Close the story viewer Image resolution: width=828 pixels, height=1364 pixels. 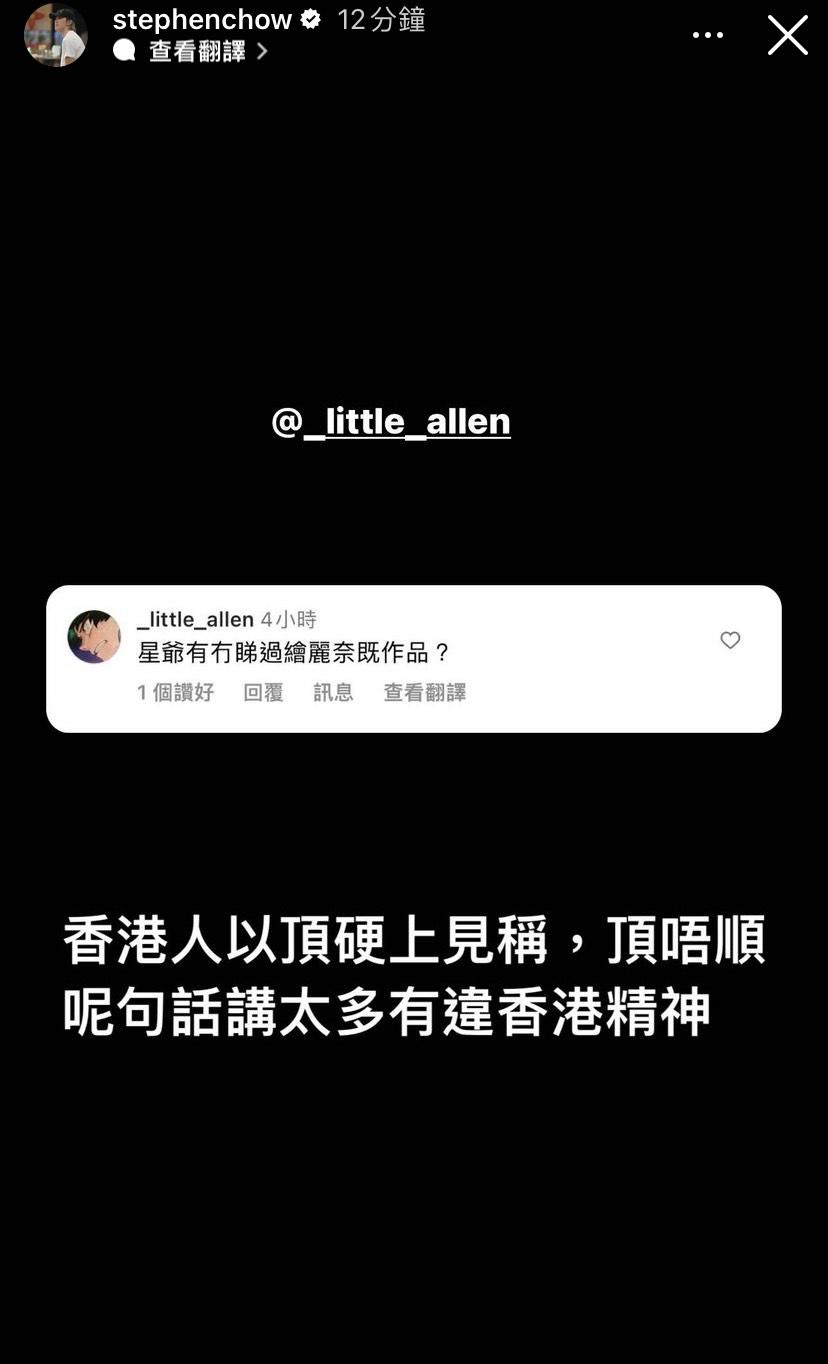tap(787, 35)
